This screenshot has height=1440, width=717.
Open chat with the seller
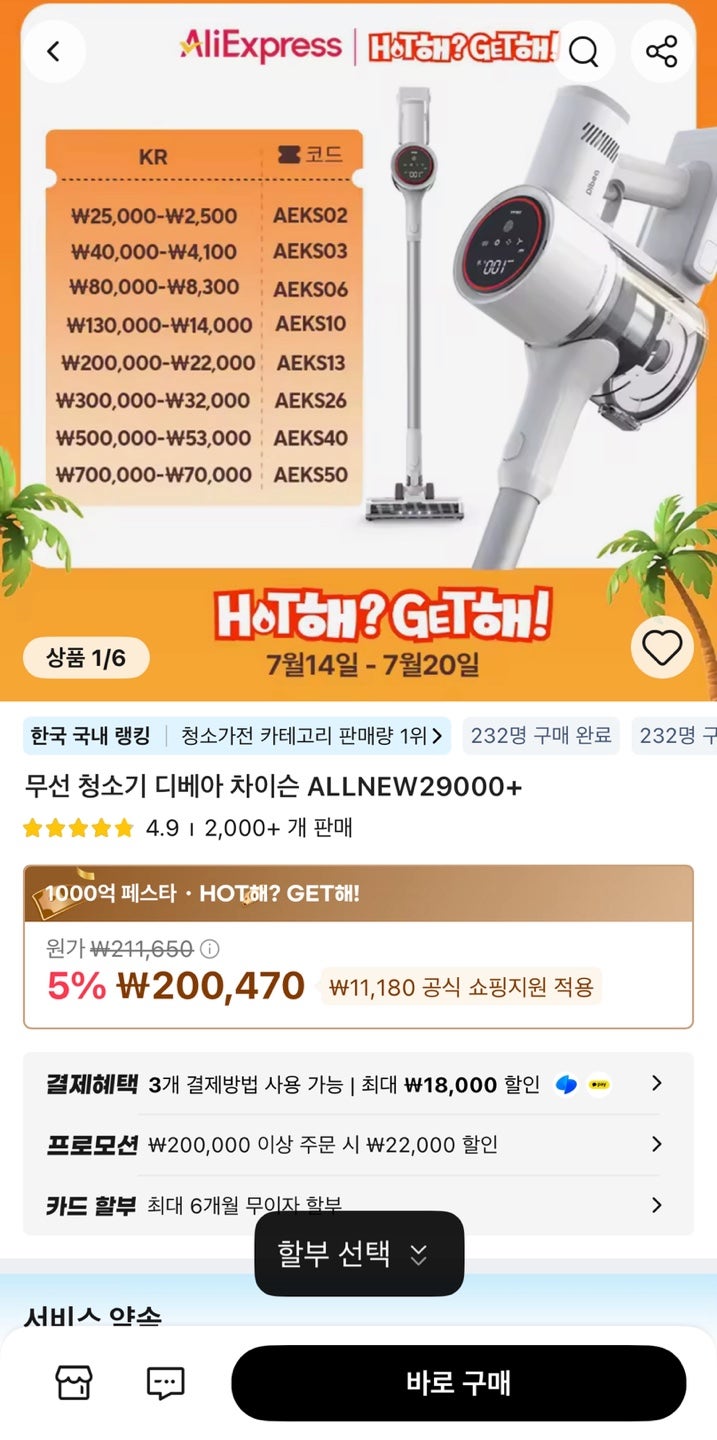[x=166, y=1383]
